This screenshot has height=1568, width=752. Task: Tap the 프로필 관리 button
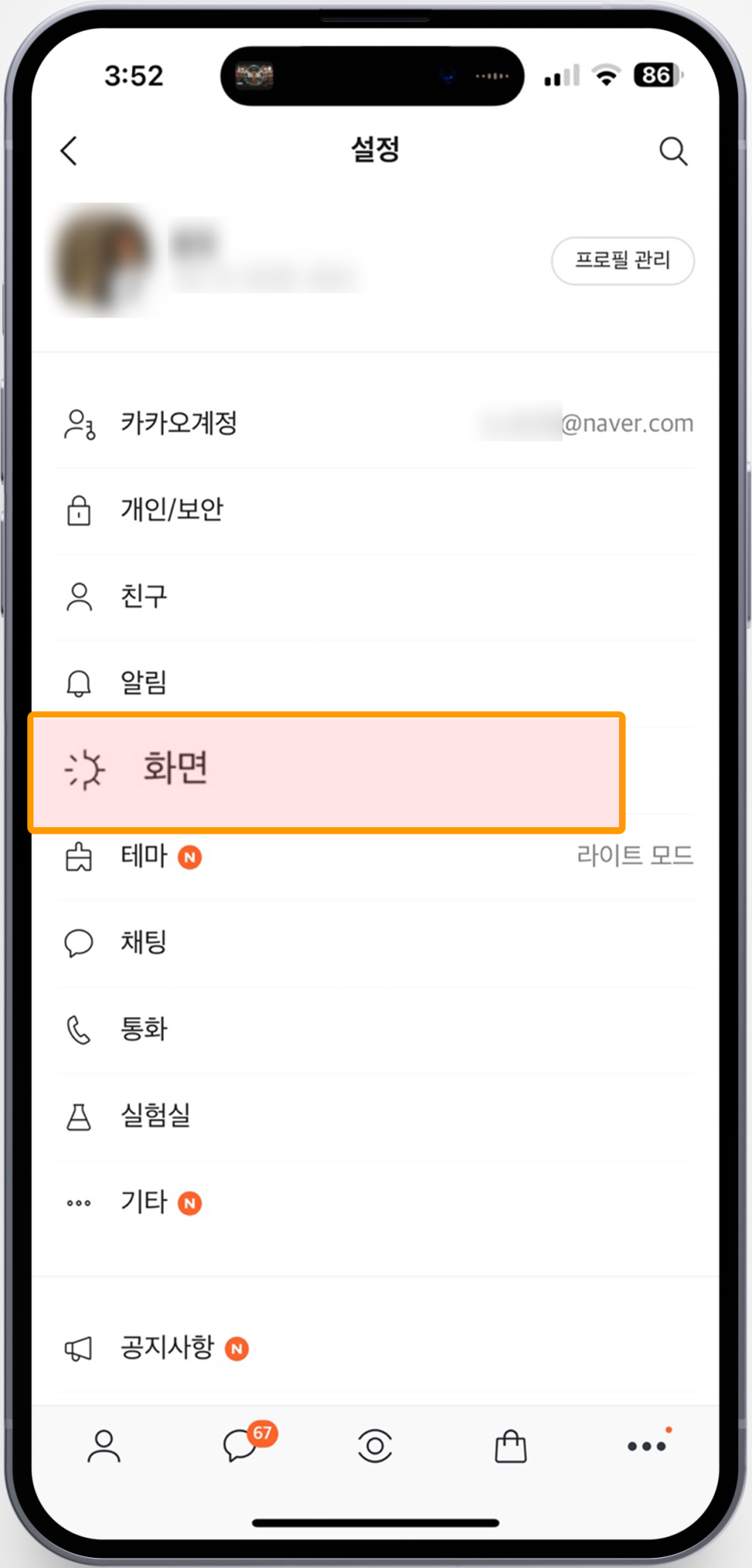[622, 260]
